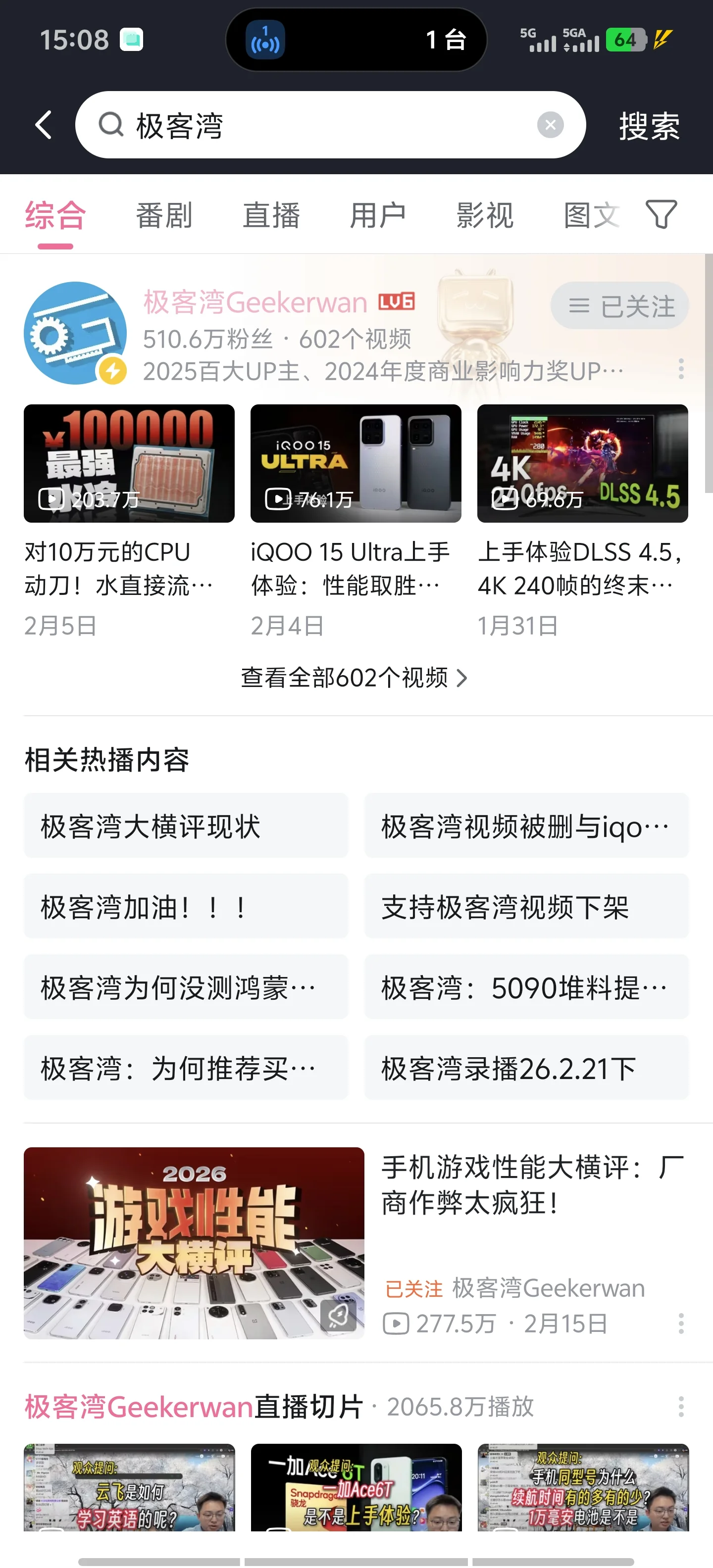
Task: Open the 极客湾录播26.2.21下 chip
Action: pos(526,1068)
